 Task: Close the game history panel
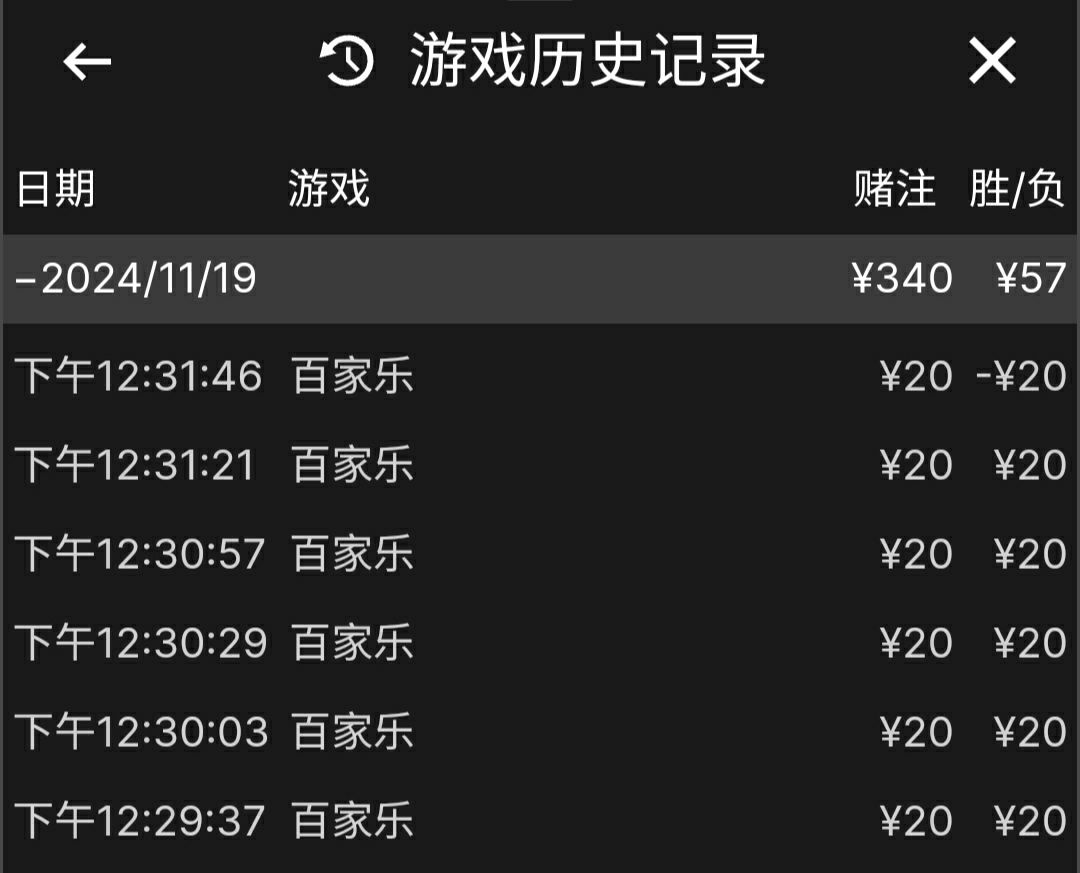[x=992, y=62]
